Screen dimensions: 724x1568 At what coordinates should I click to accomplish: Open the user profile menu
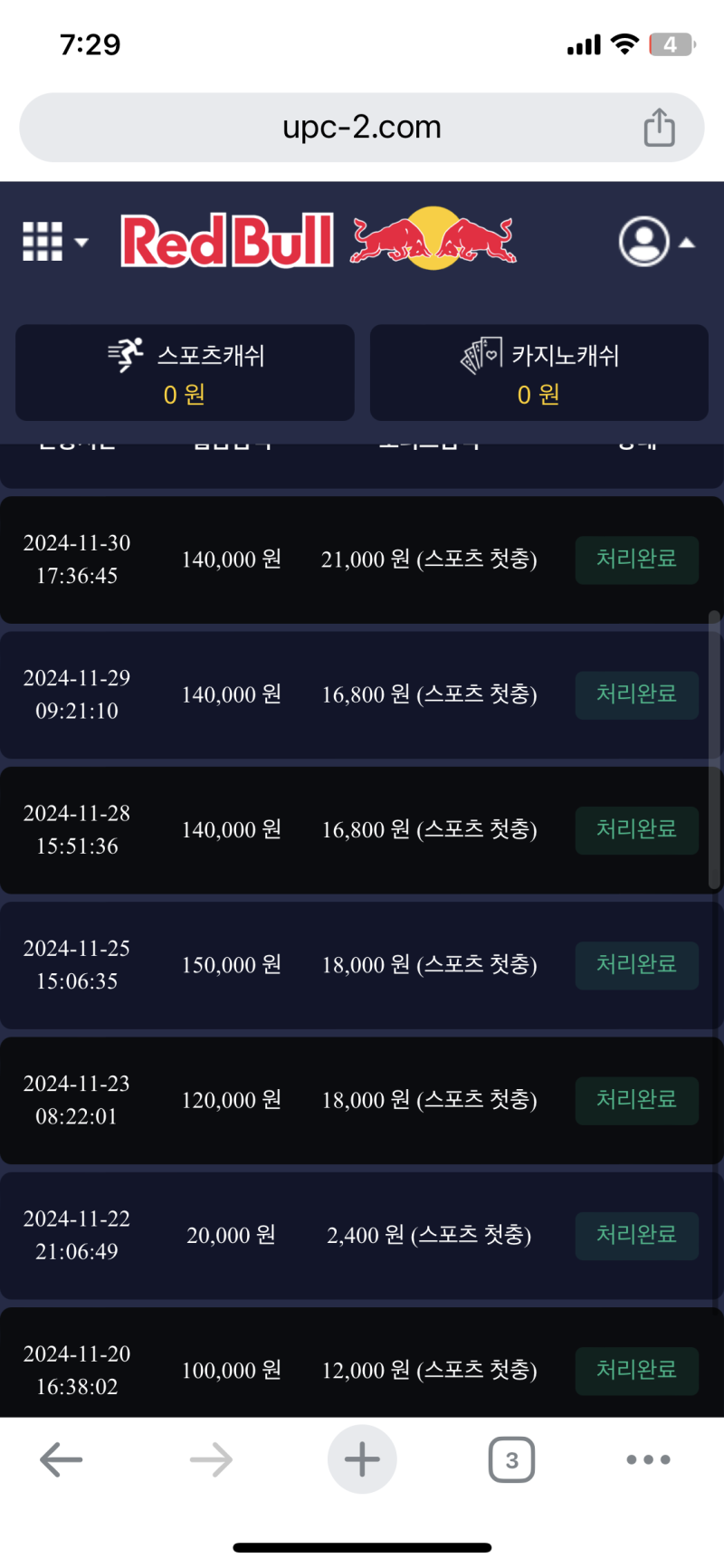[x=655, y=242]
